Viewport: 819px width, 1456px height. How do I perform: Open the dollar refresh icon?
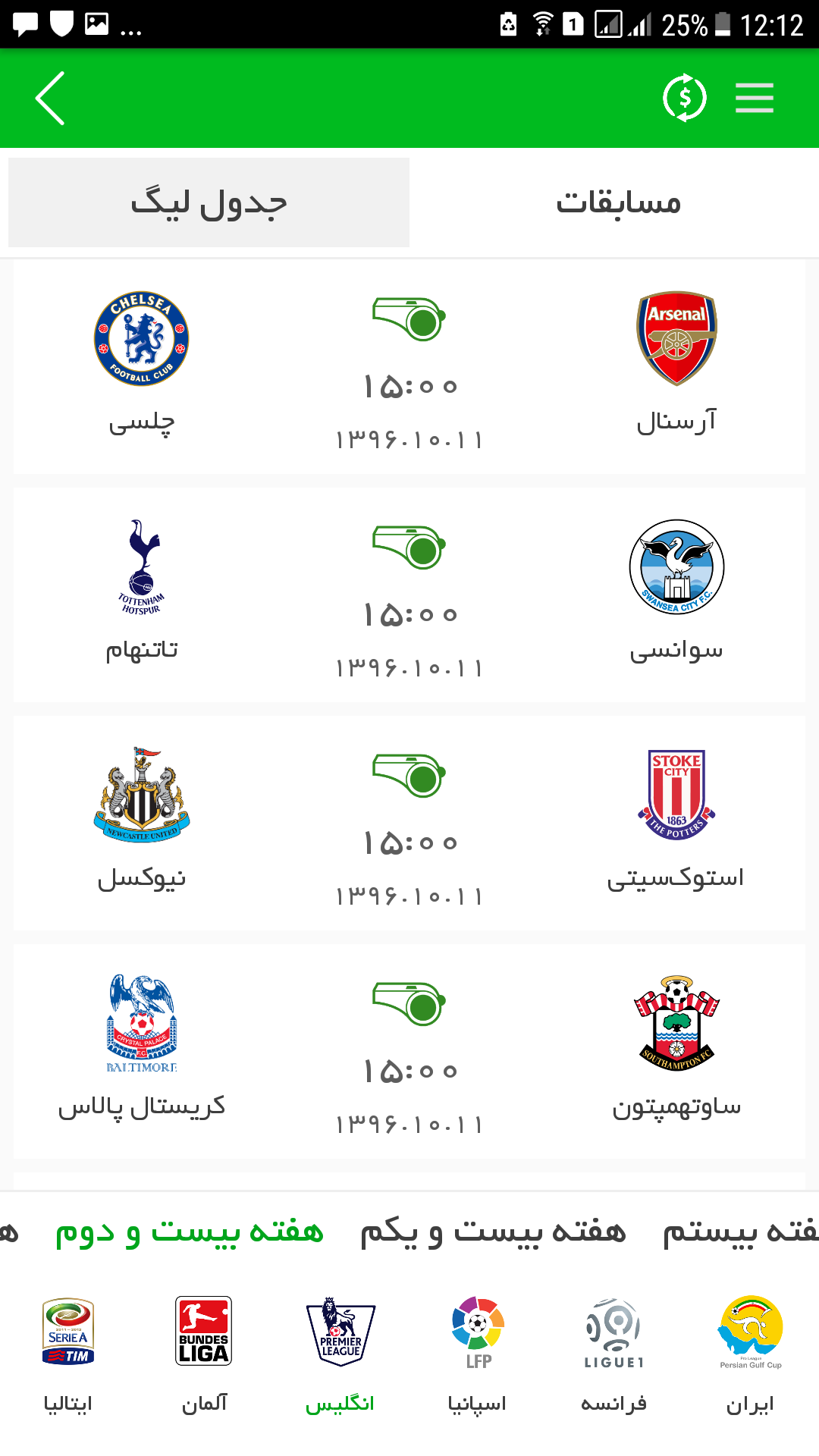684,98
